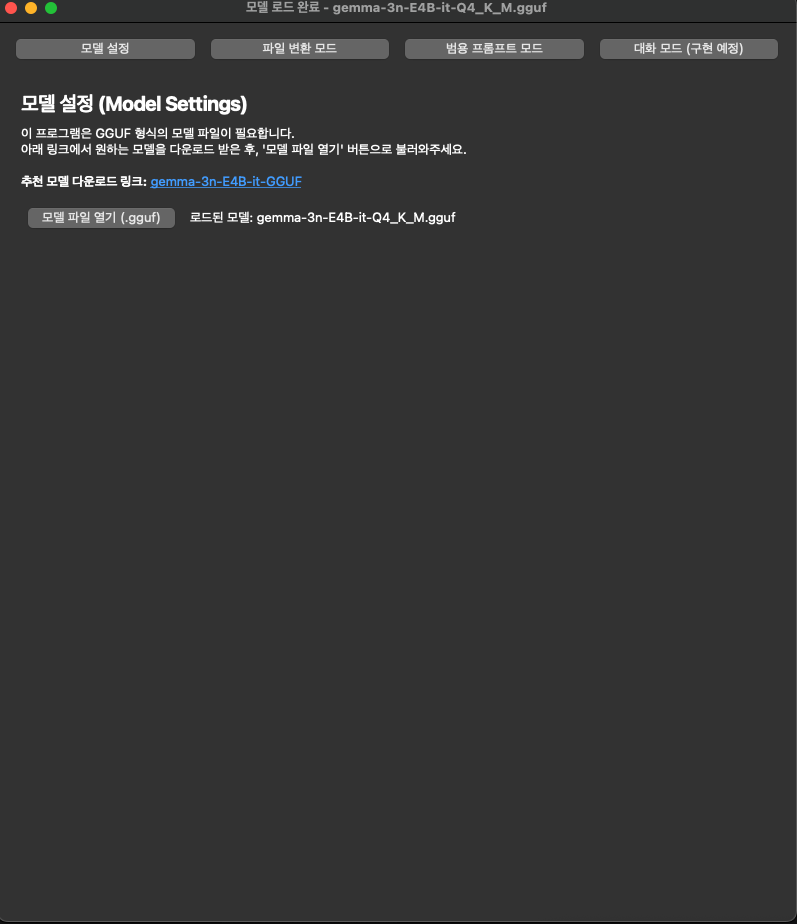Image resolution: width=797 pixels, height=924 pixels.
Task: Select 대화 모드 (구현 예정)
Action: [x=688, y=48]
